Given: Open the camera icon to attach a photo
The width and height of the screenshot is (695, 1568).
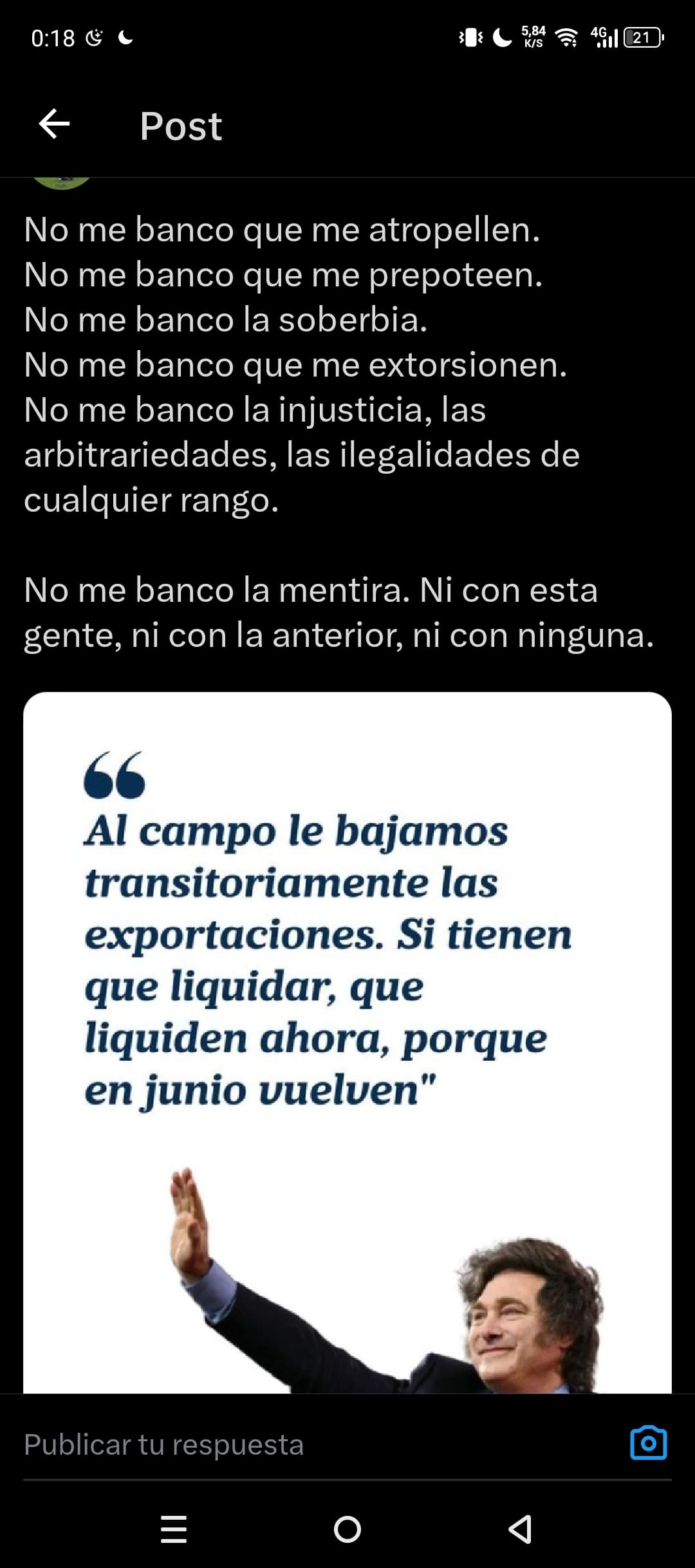Looking at the screenshot, I should pyautogui.click(x=649, y=1444).
